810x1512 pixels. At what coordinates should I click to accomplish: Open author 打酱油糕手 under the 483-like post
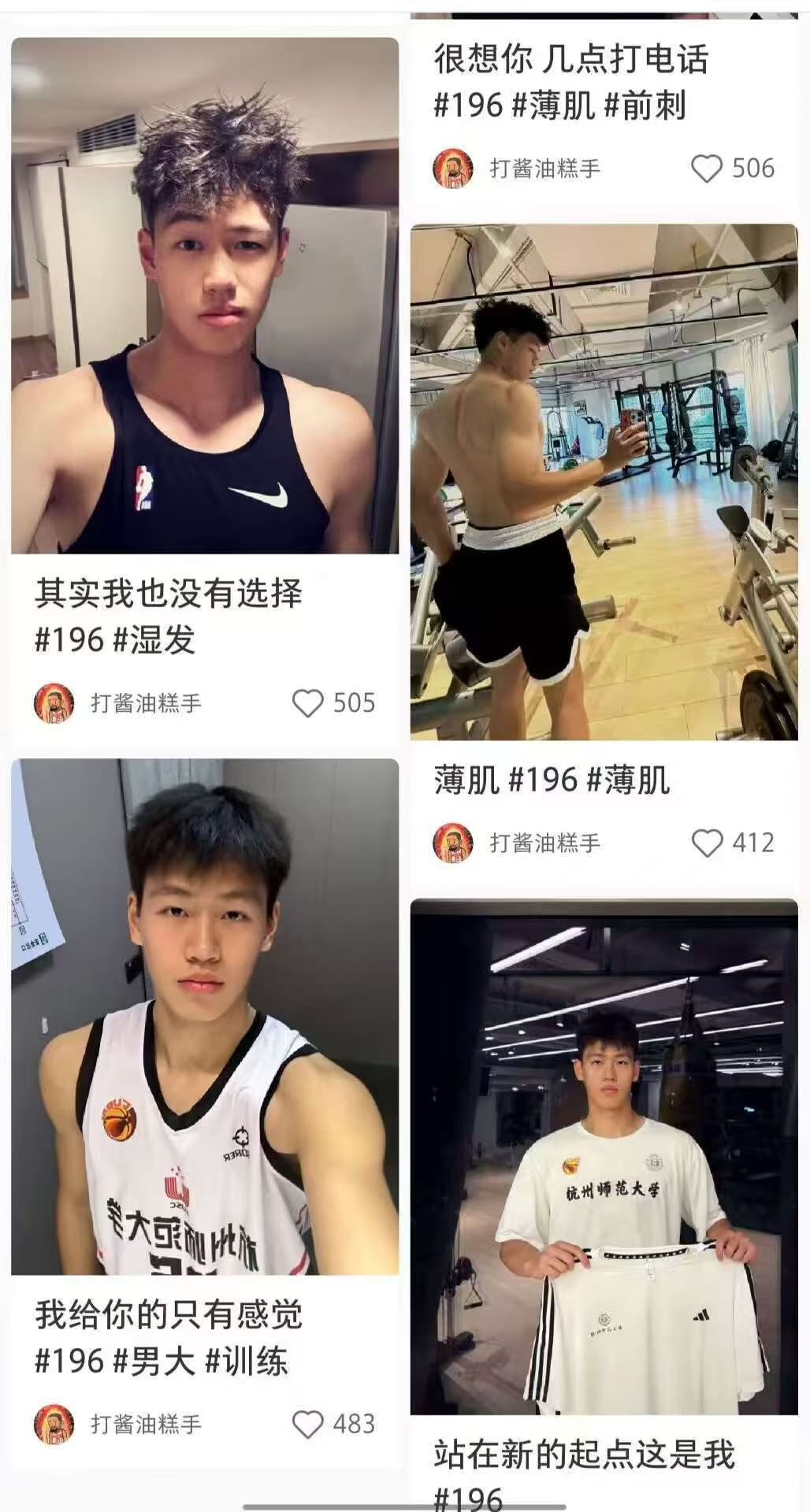click(146, 1424)
